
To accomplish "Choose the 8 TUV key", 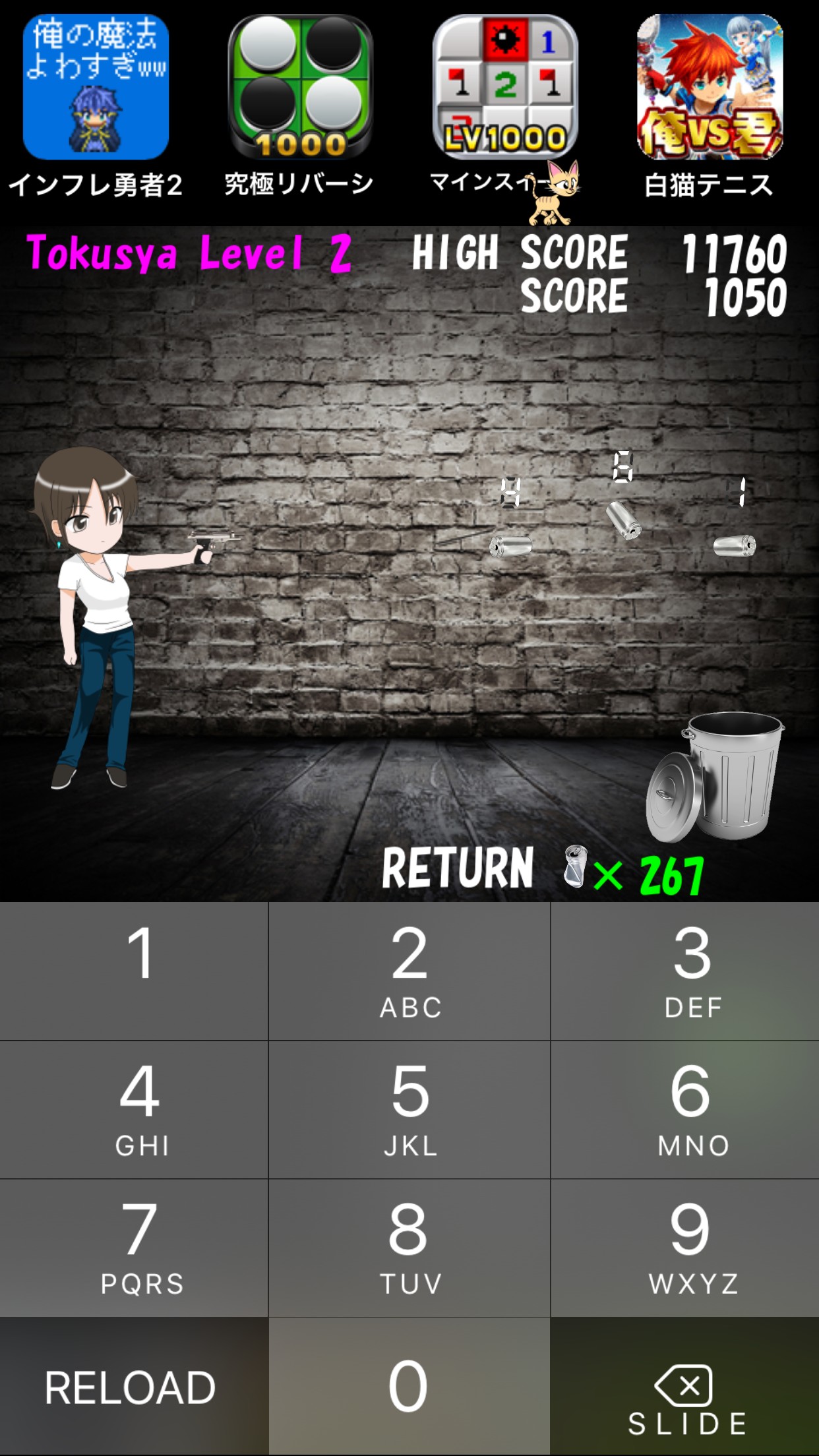I will [409, 1248].
